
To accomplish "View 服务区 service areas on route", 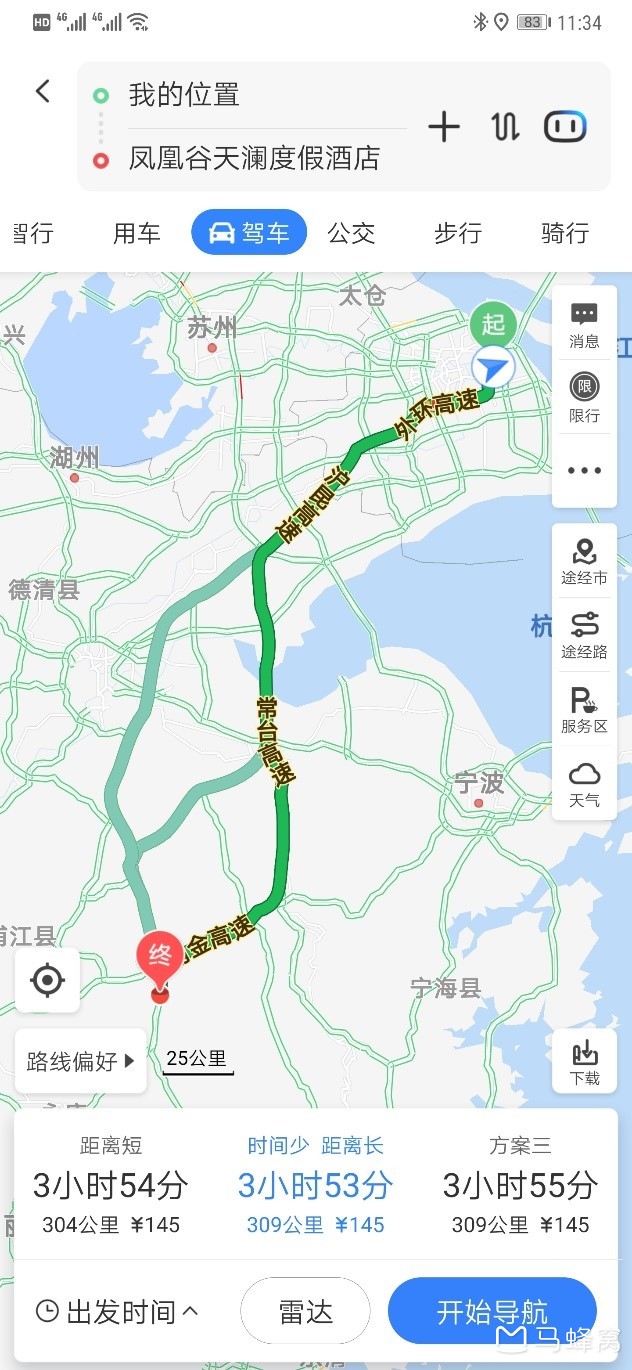I will pos(584,710).
